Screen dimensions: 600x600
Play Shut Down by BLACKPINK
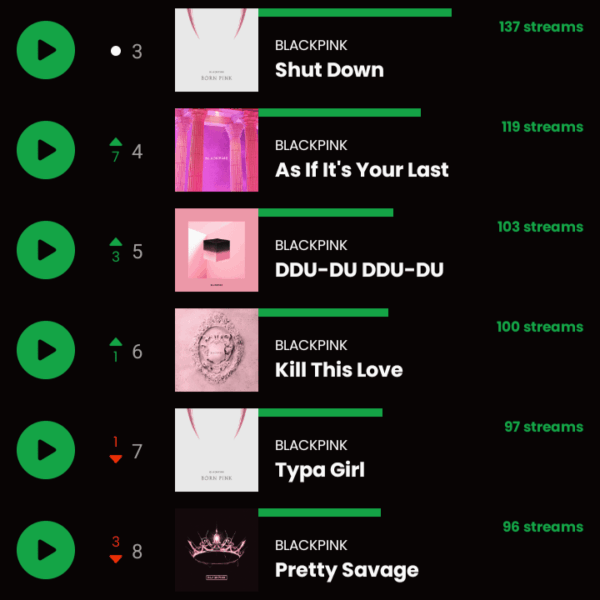coord(46,50)
